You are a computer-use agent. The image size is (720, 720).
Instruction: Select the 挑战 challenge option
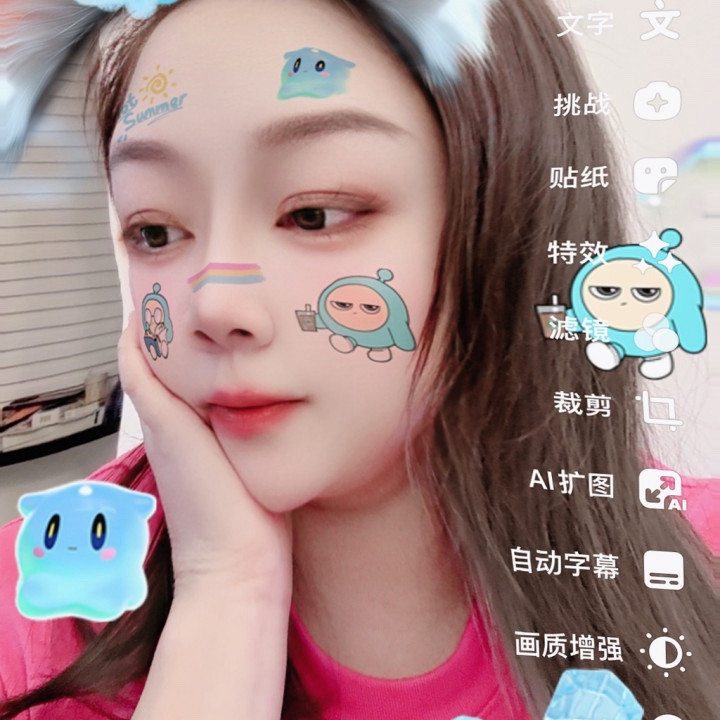point(659,102)
